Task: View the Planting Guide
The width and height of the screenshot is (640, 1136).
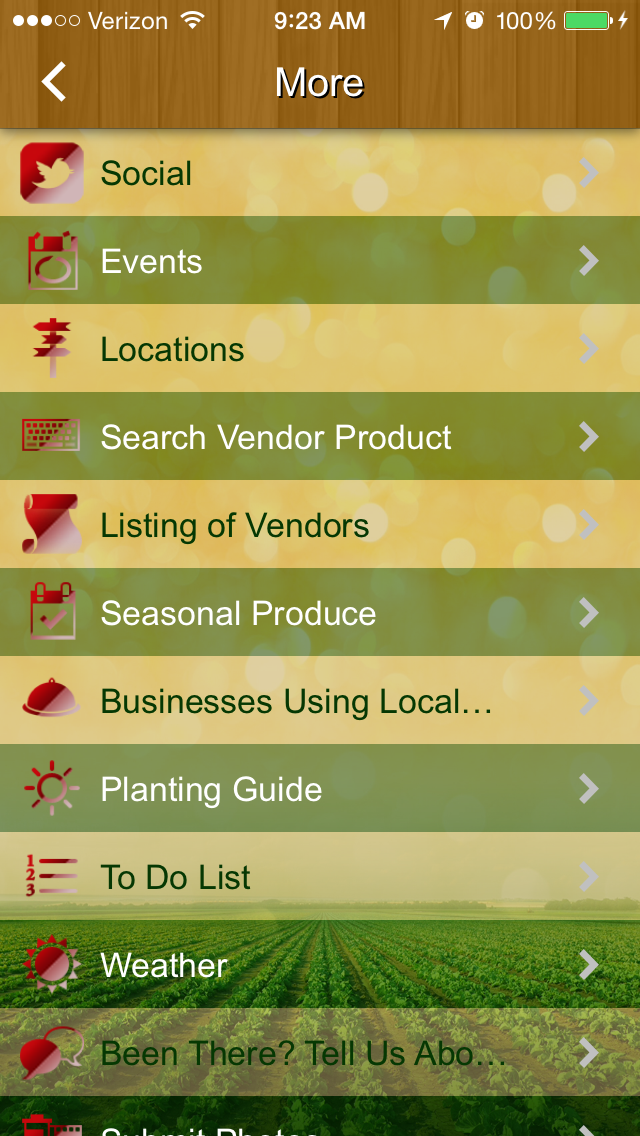Action: point(320,789)
